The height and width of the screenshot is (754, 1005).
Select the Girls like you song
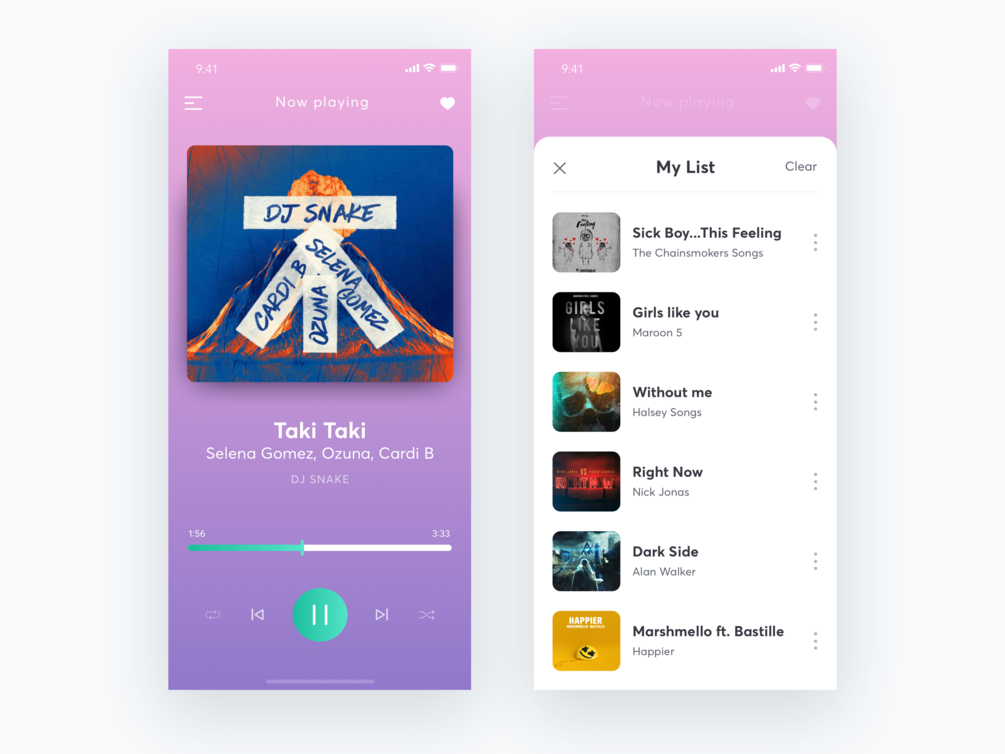tap(676, 322)
